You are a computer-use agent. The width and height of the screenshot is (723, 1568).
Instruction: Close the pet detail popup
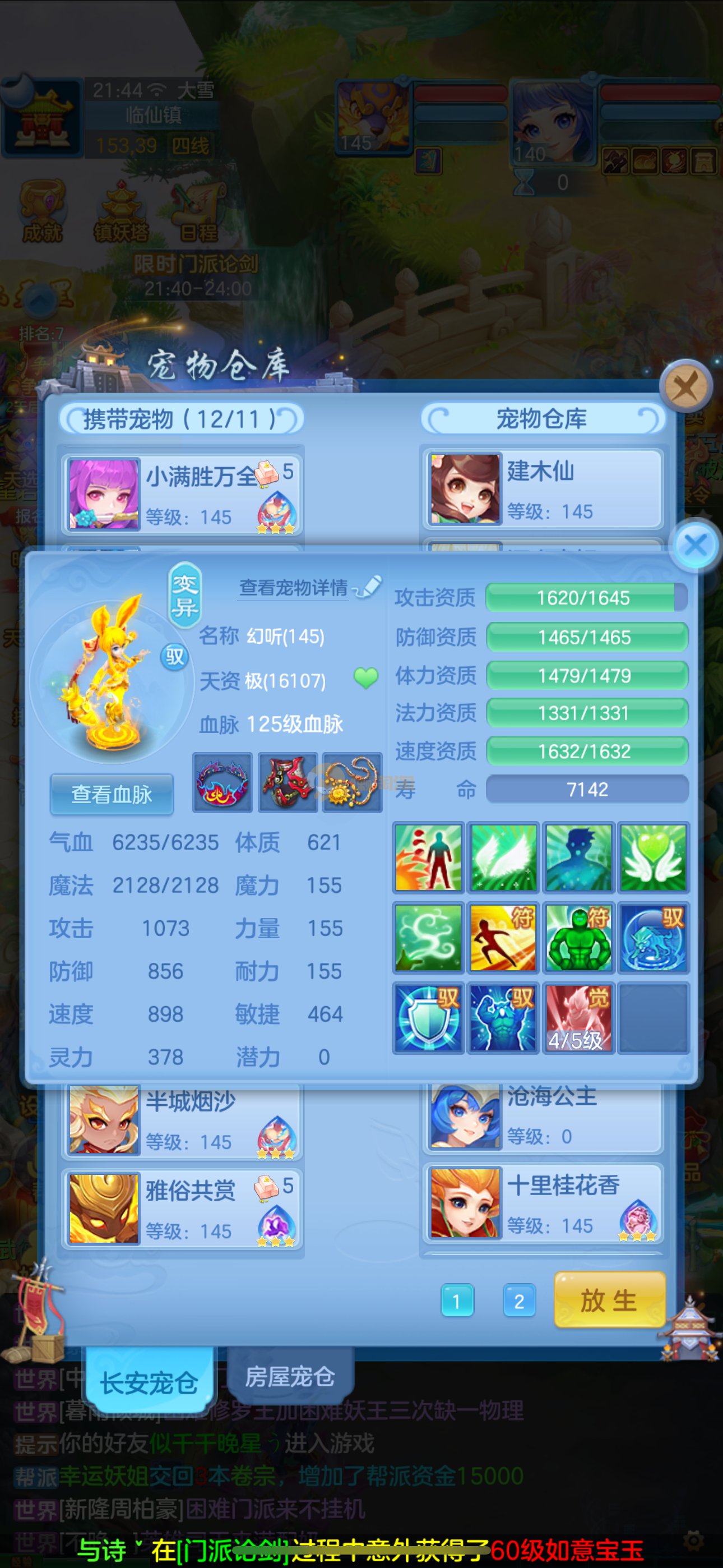point(695,545)
